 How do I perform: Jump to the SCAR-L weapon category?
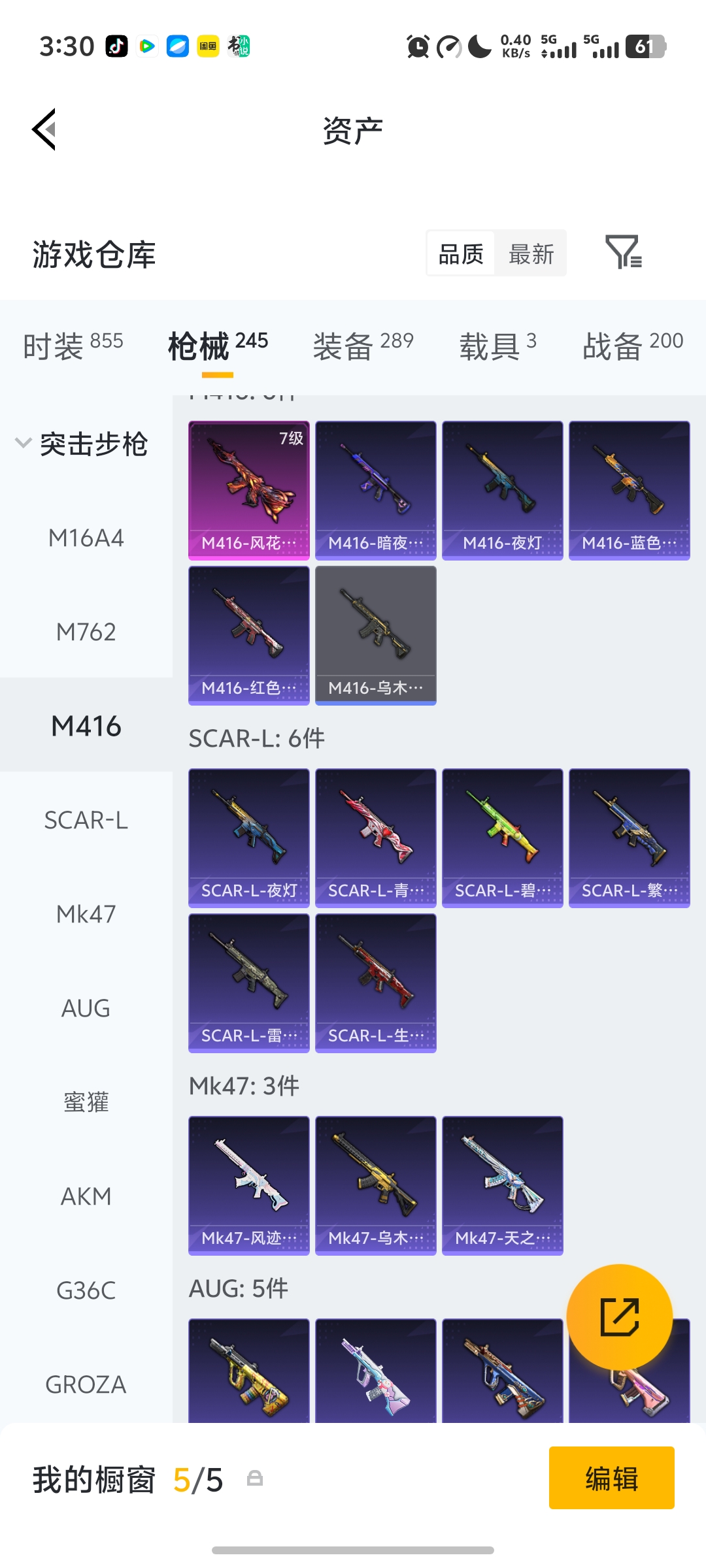click(x=86, y=820)
